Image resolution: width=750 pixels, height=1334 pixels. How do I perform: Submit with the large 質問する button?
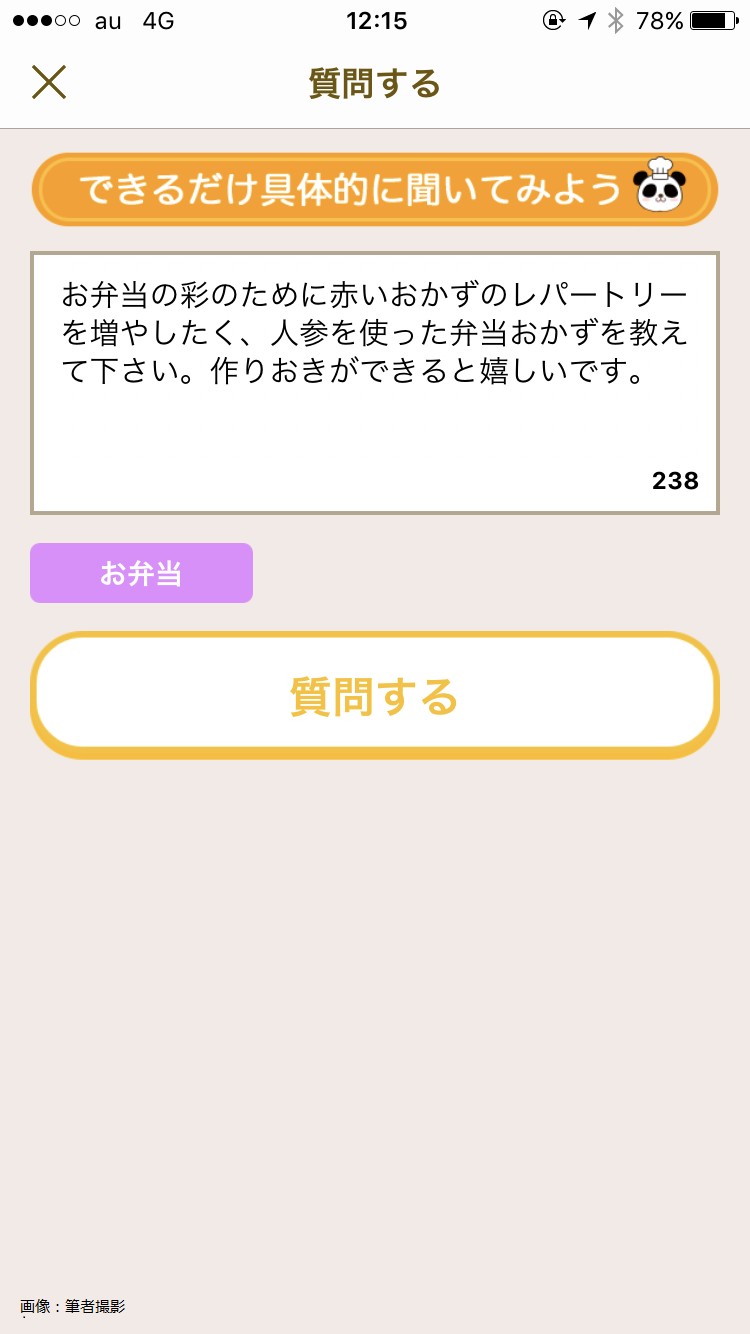coord(375,696)
